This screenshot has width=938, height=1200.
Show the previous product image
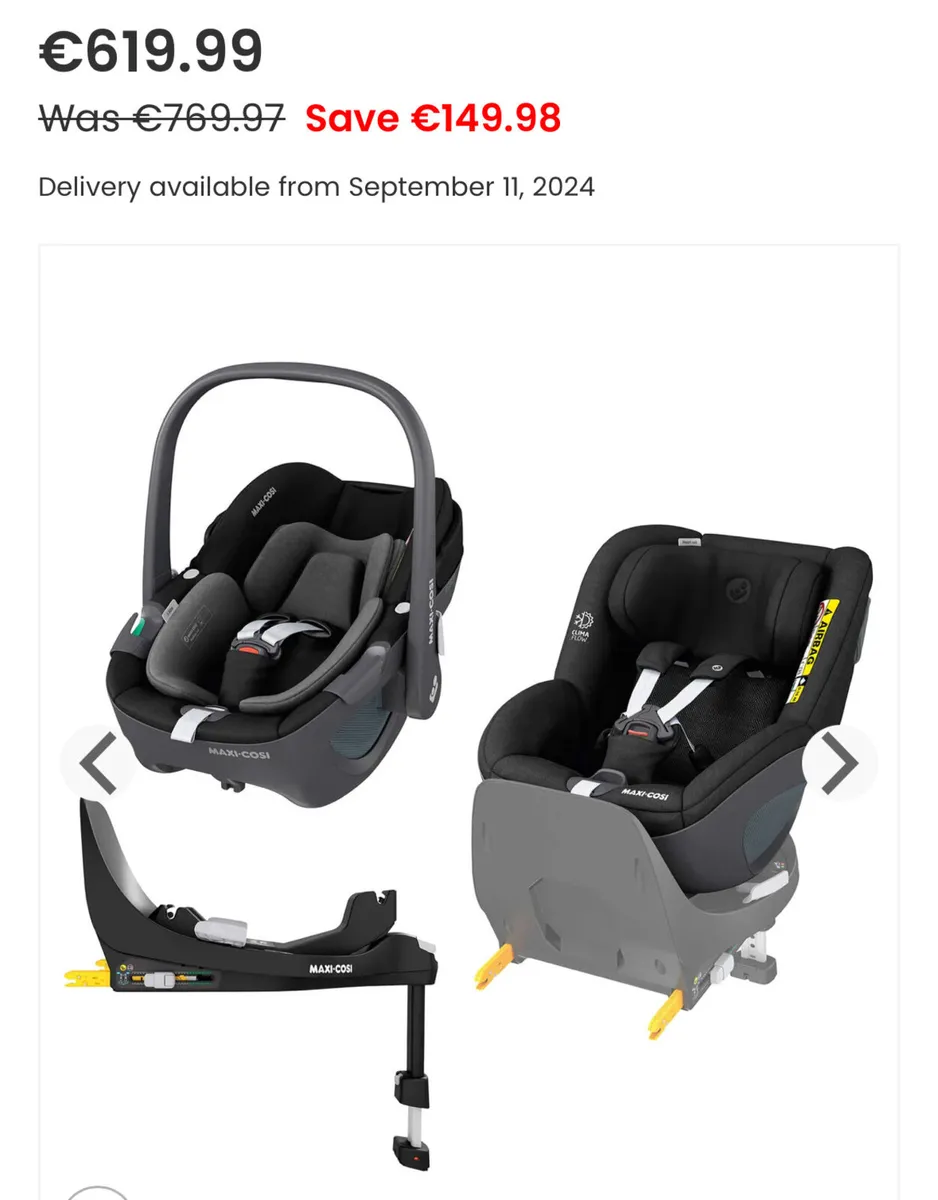(98, 765)
